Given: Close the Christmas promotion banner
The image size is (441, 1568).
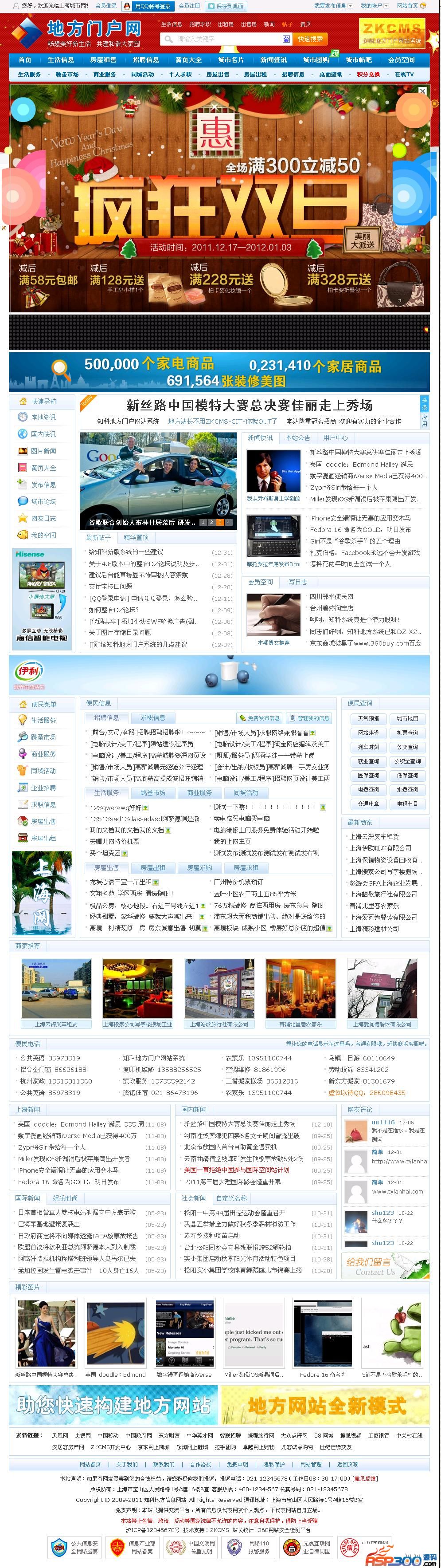Looking at the screenshot, I should 422,90.
